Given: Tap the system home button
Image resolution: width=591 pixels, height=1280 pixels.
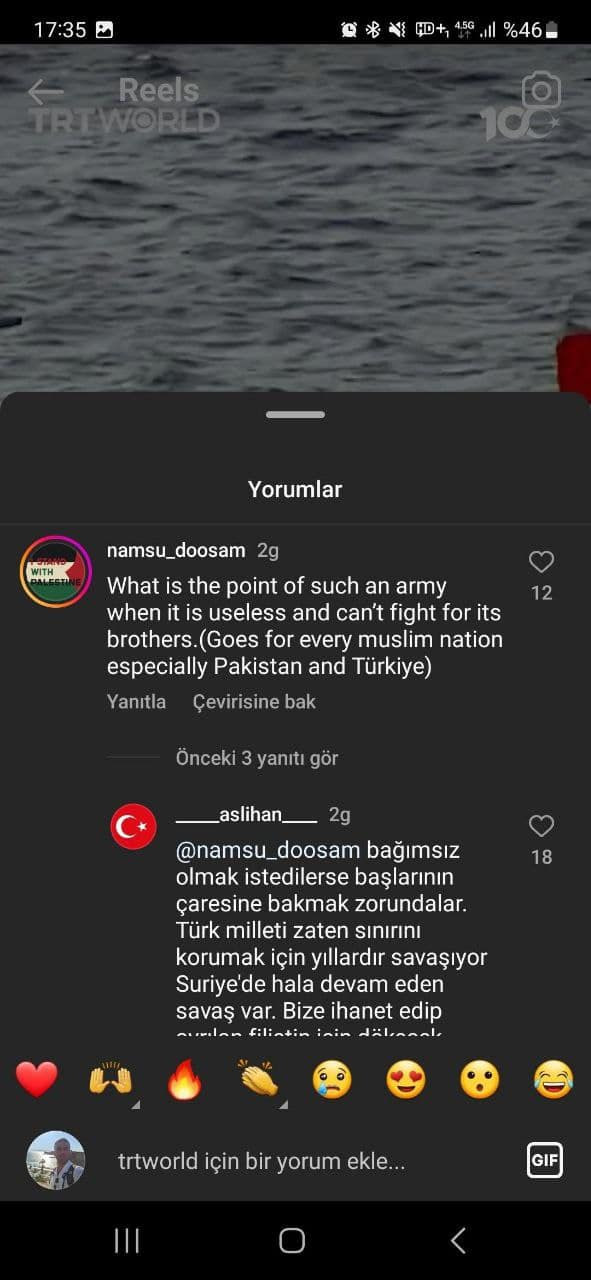Looking at the screenshot, I should [x=292, y=1241].
